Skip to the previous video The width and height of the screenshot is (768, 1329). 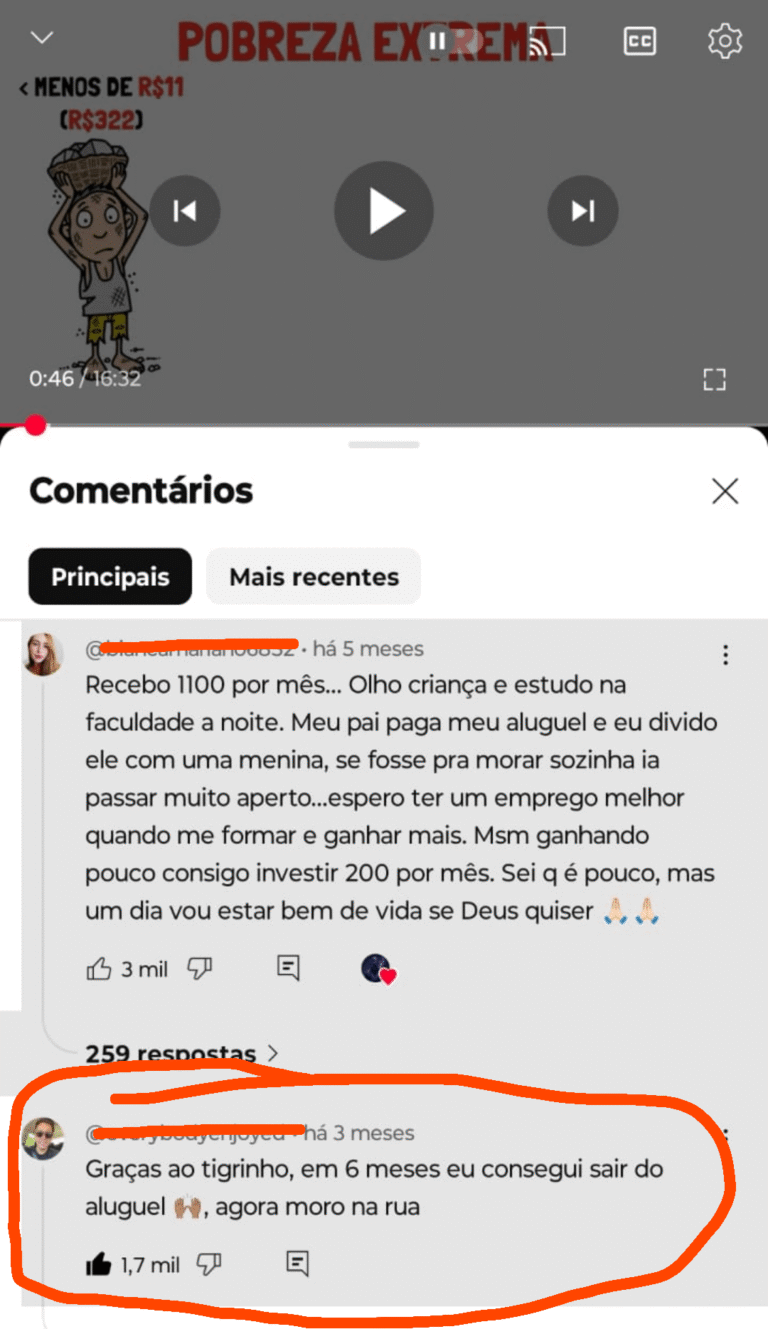[185, 211]
